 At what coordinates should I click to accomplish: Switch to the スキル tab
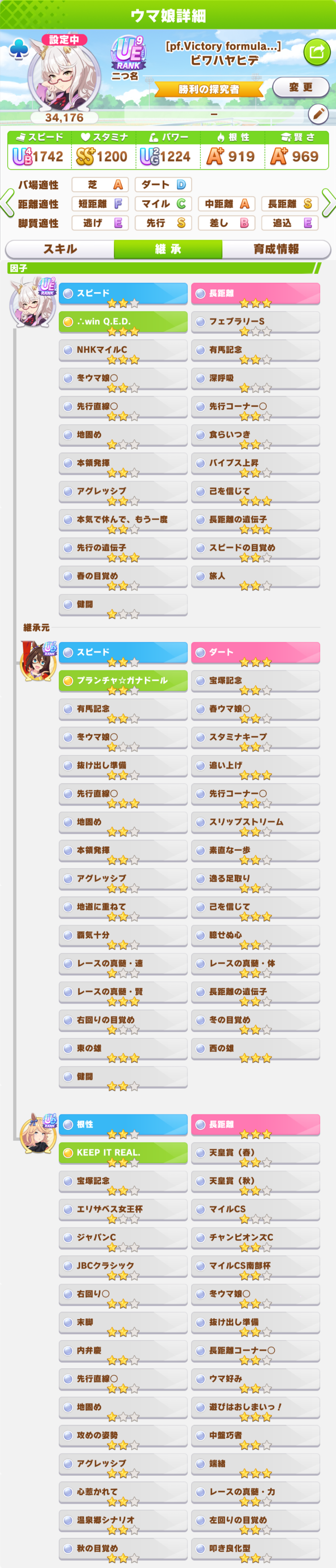point(59,249)
